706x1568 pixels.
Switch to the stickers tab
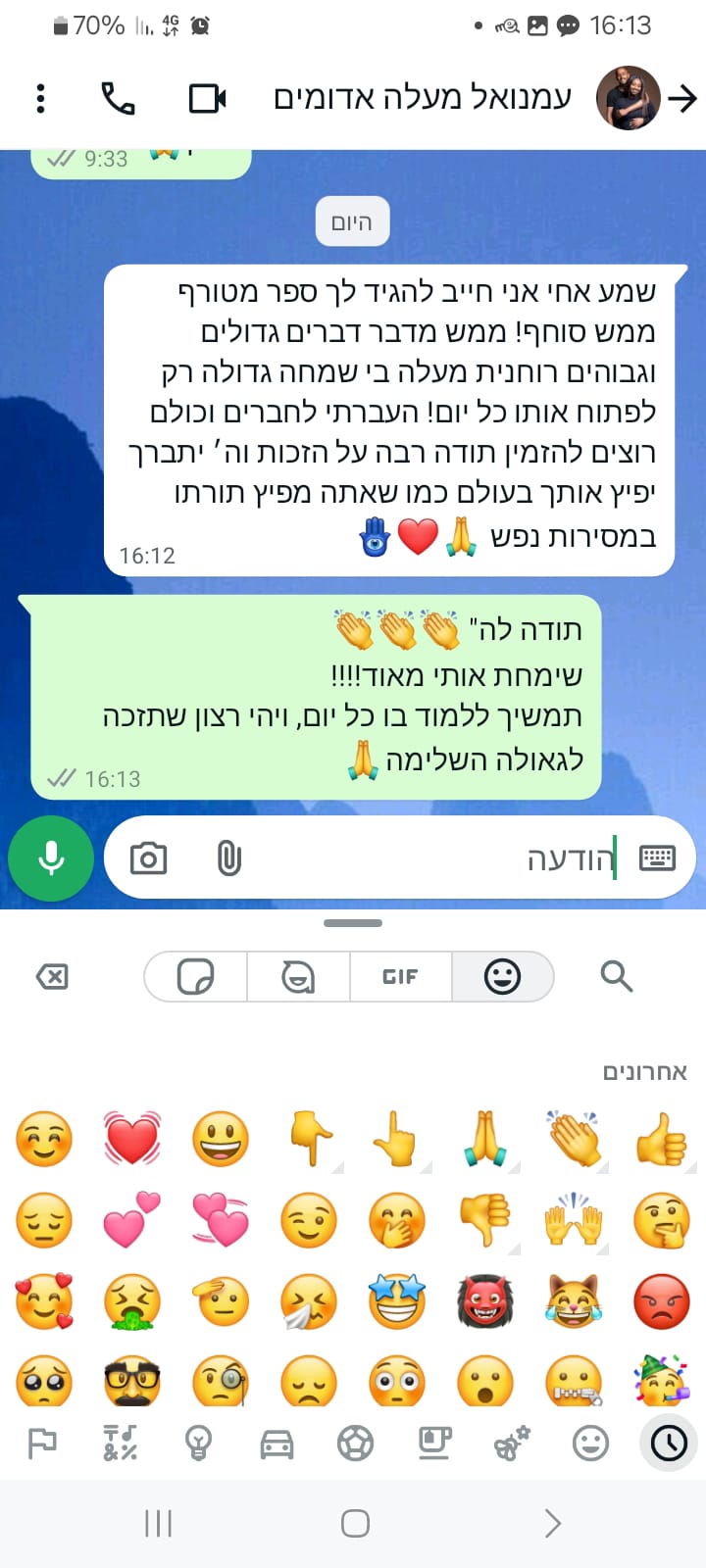pos(195,976)
